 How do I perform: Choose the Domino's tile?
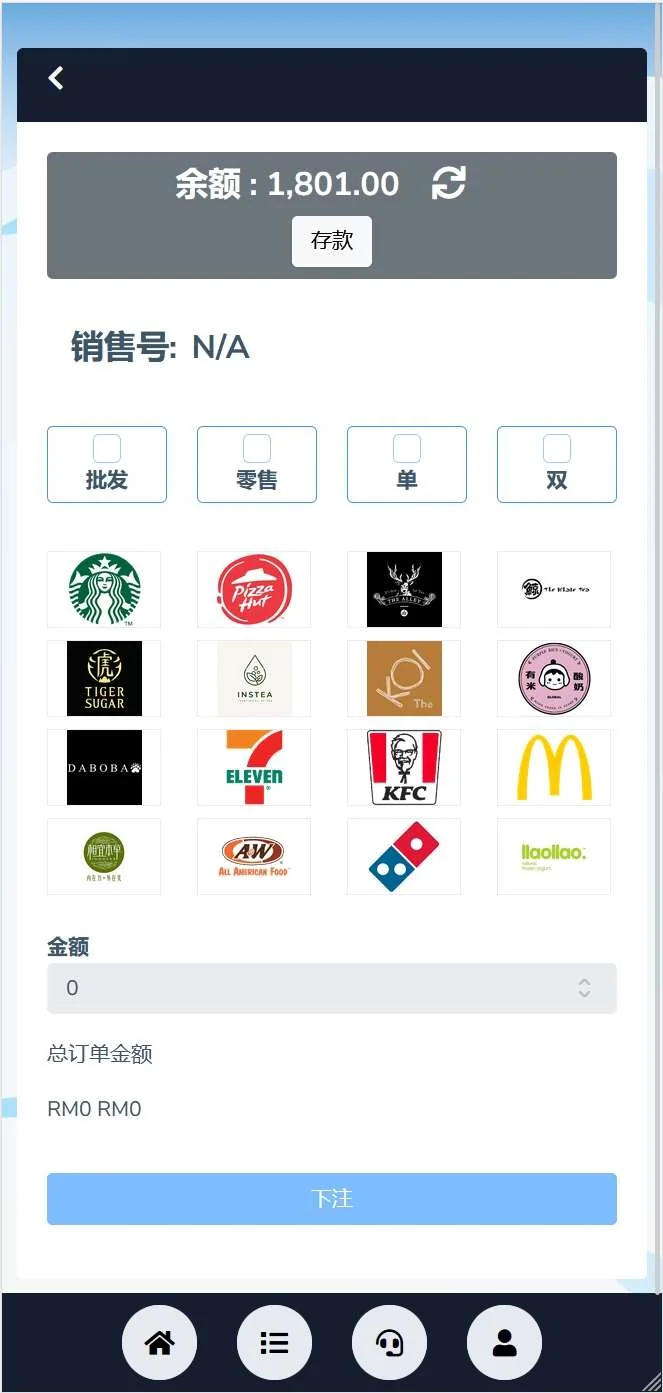pyautogui.click(x=404, y=856)
